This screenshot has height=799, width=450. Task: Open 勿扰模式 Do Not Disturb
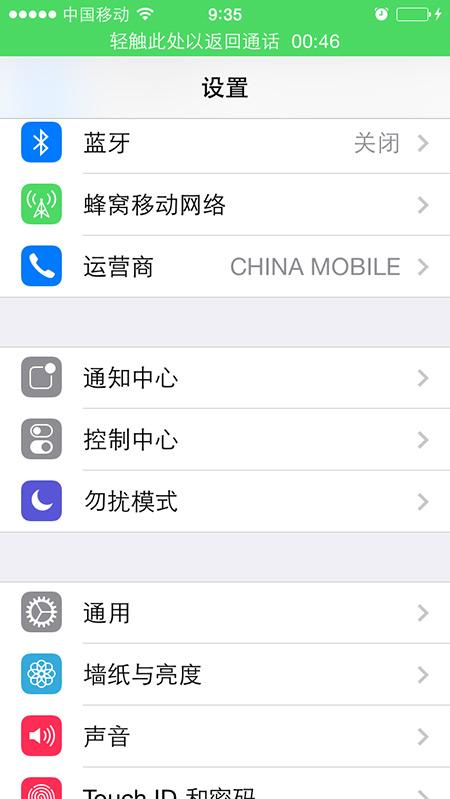(x=225, y=501)
